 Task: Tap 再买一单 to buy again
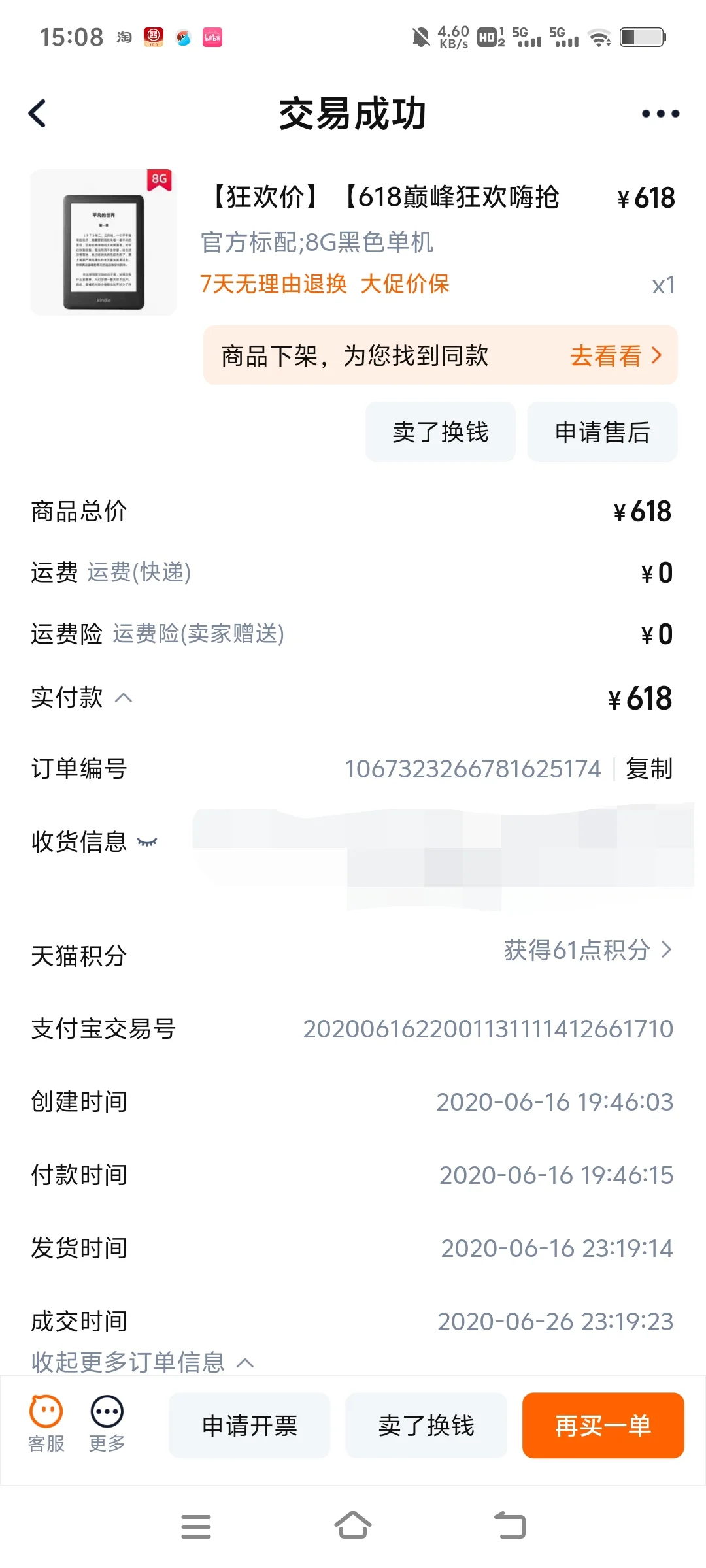click(x=603, y=1425)
